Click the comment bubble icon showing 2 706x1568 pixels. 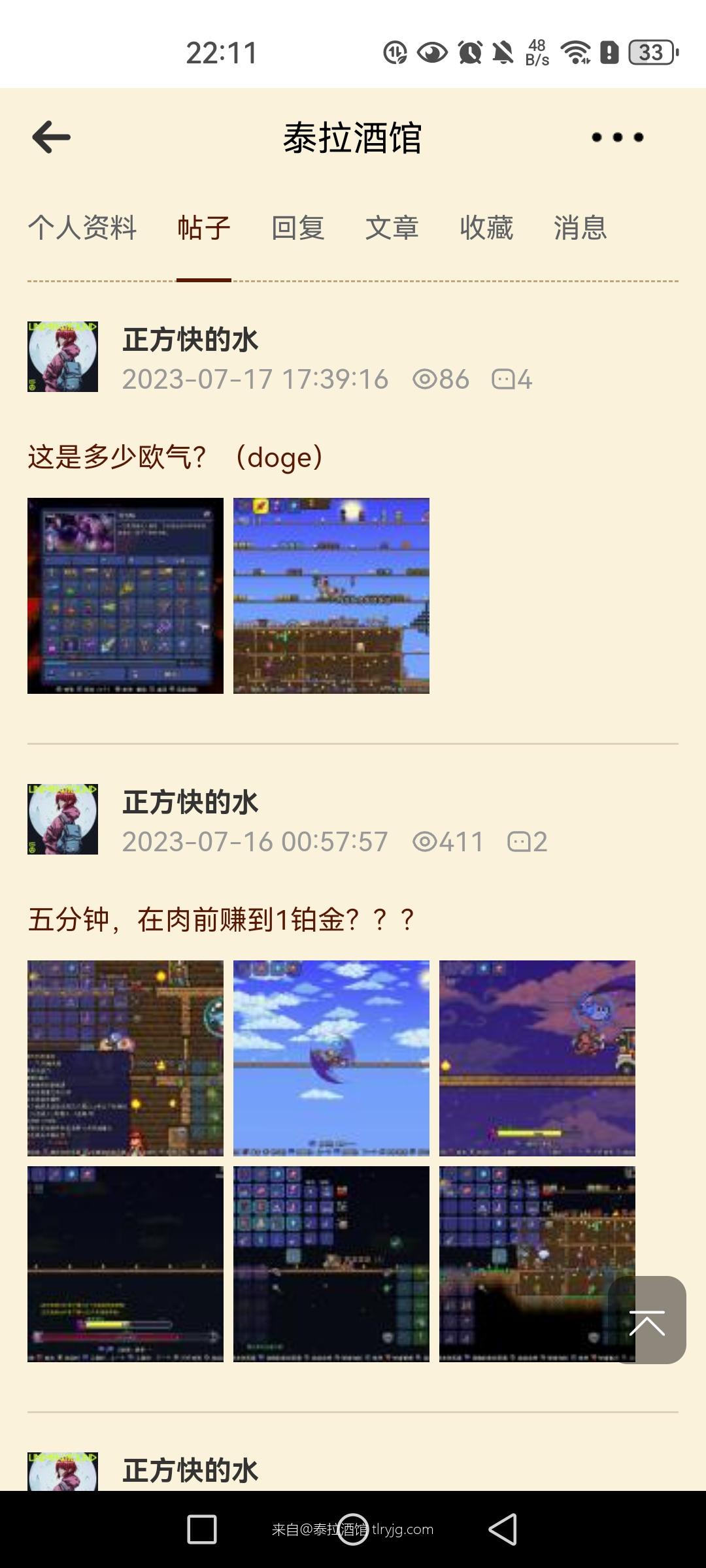tap(520, 841)
